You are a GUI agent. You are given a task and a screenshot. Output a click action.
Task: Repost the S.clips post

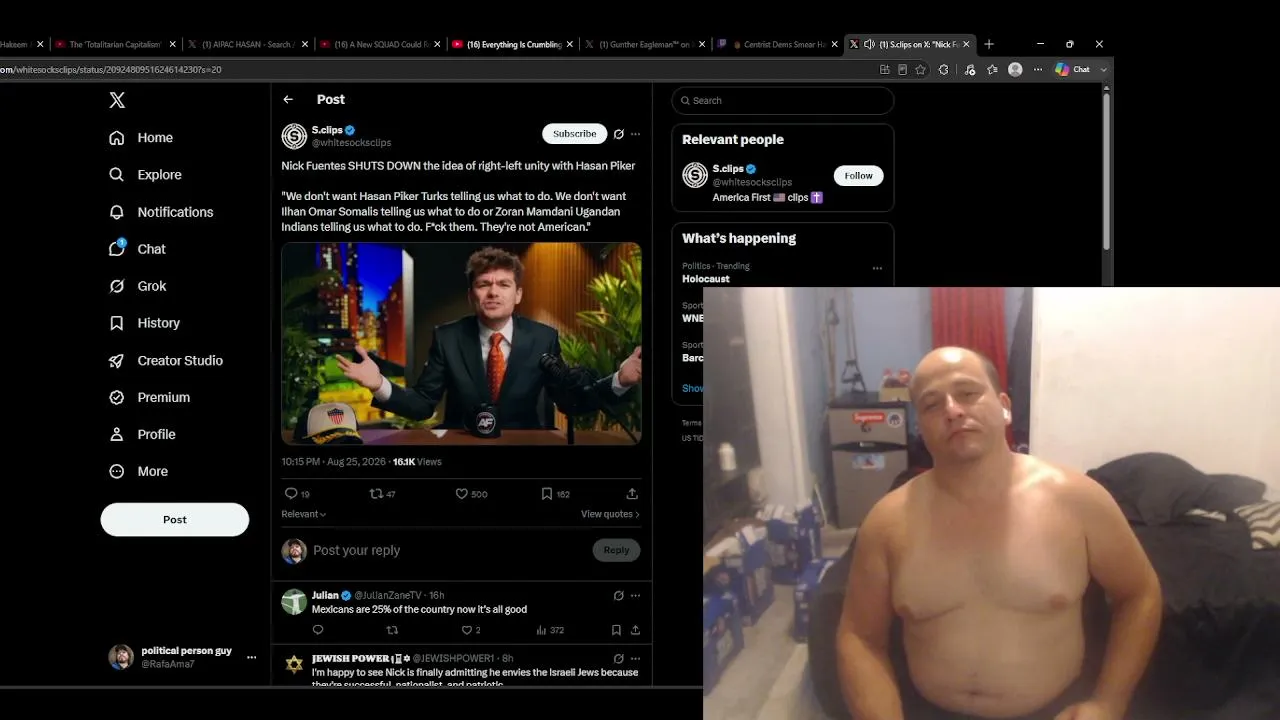pos(383,494)
